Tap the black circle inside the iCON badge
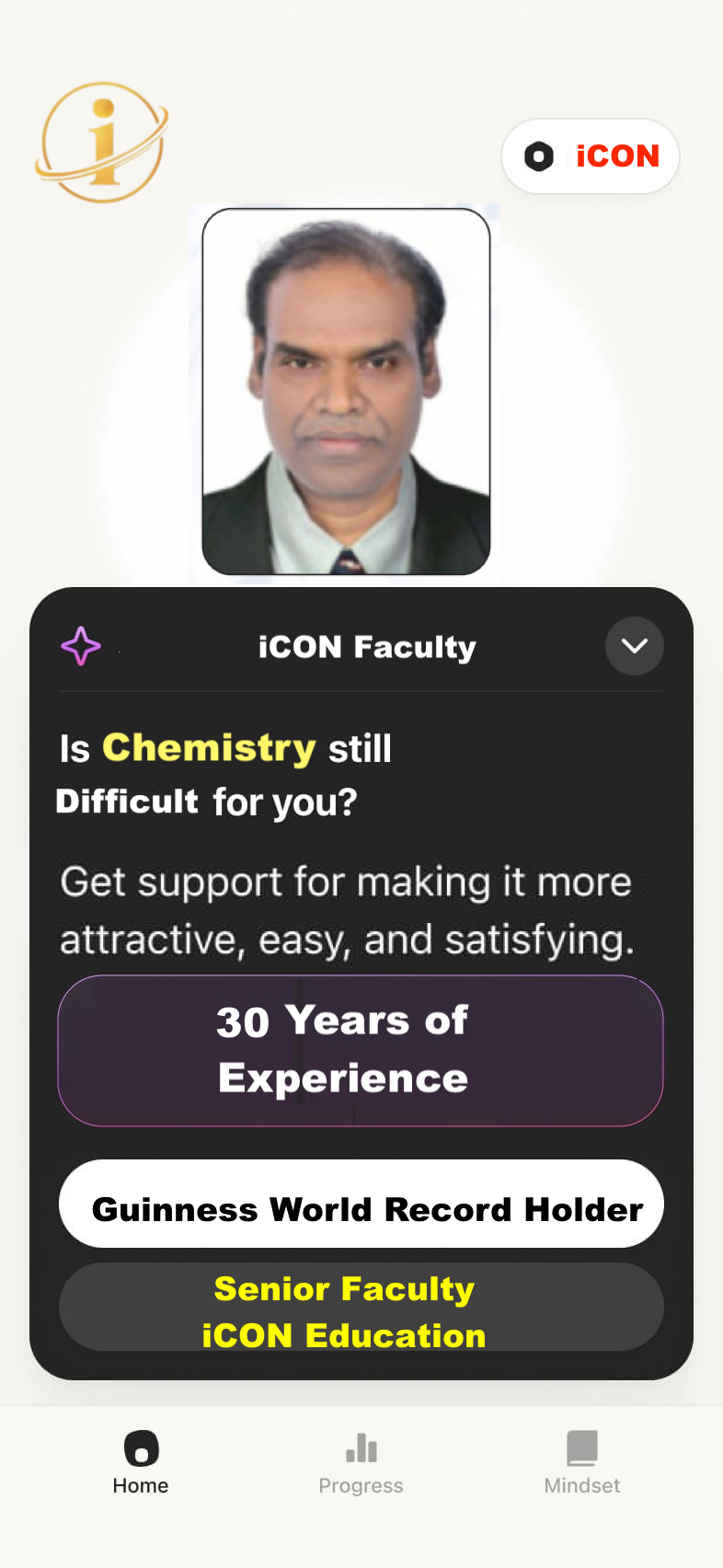 tap(537, 156)
